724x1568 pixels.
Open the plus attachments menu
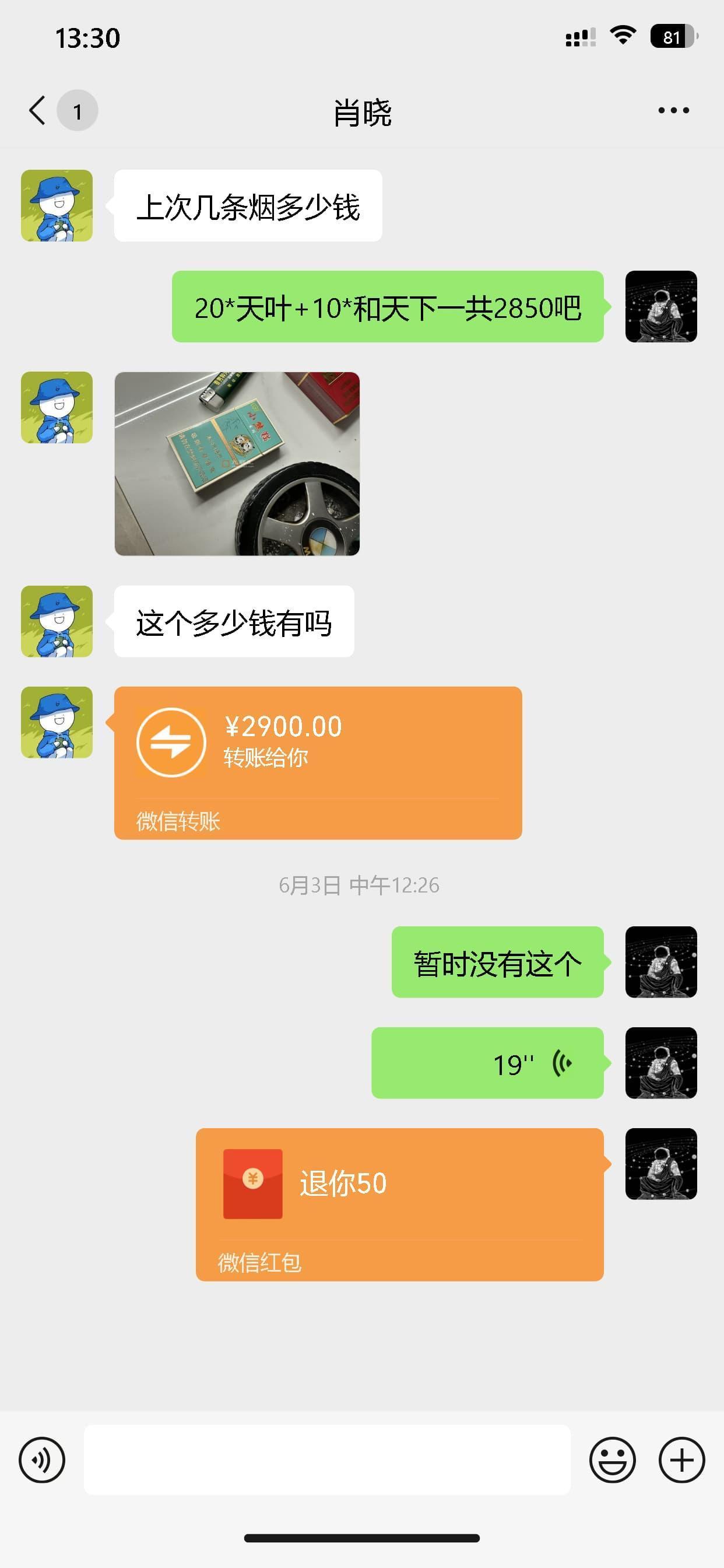[x=681, y=1459]
